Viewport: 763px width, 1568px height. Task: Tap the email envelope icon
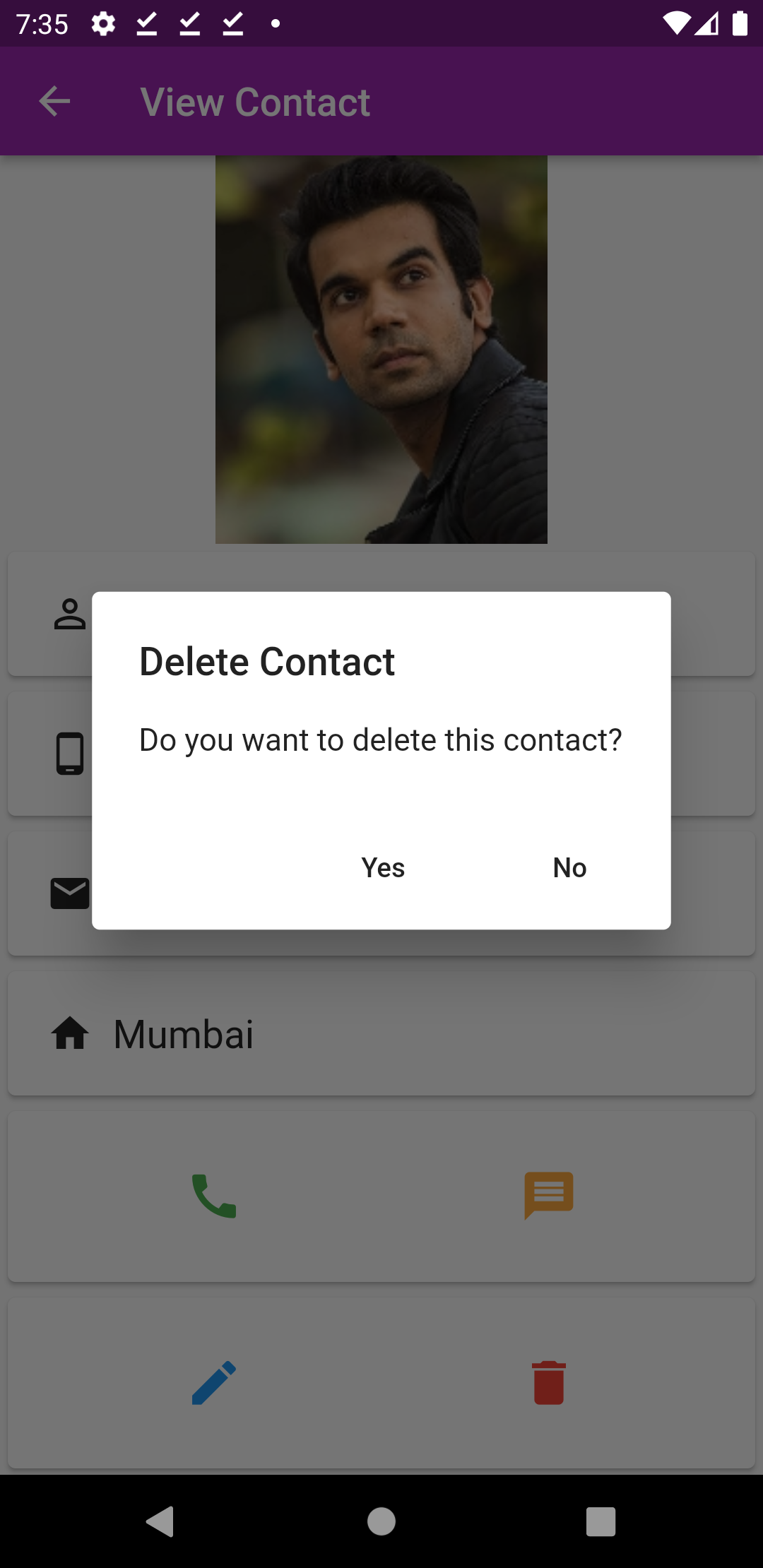pos(69,893)
